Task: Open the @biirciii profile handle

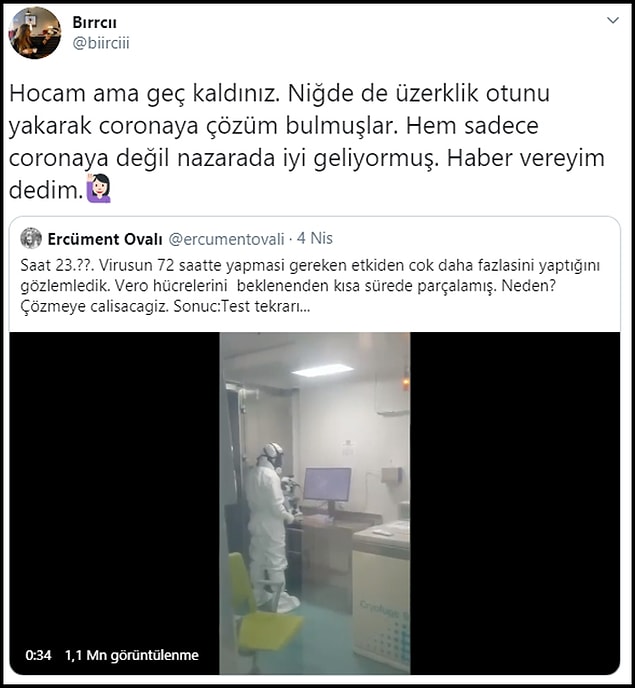Action: (x=100, y=43)
